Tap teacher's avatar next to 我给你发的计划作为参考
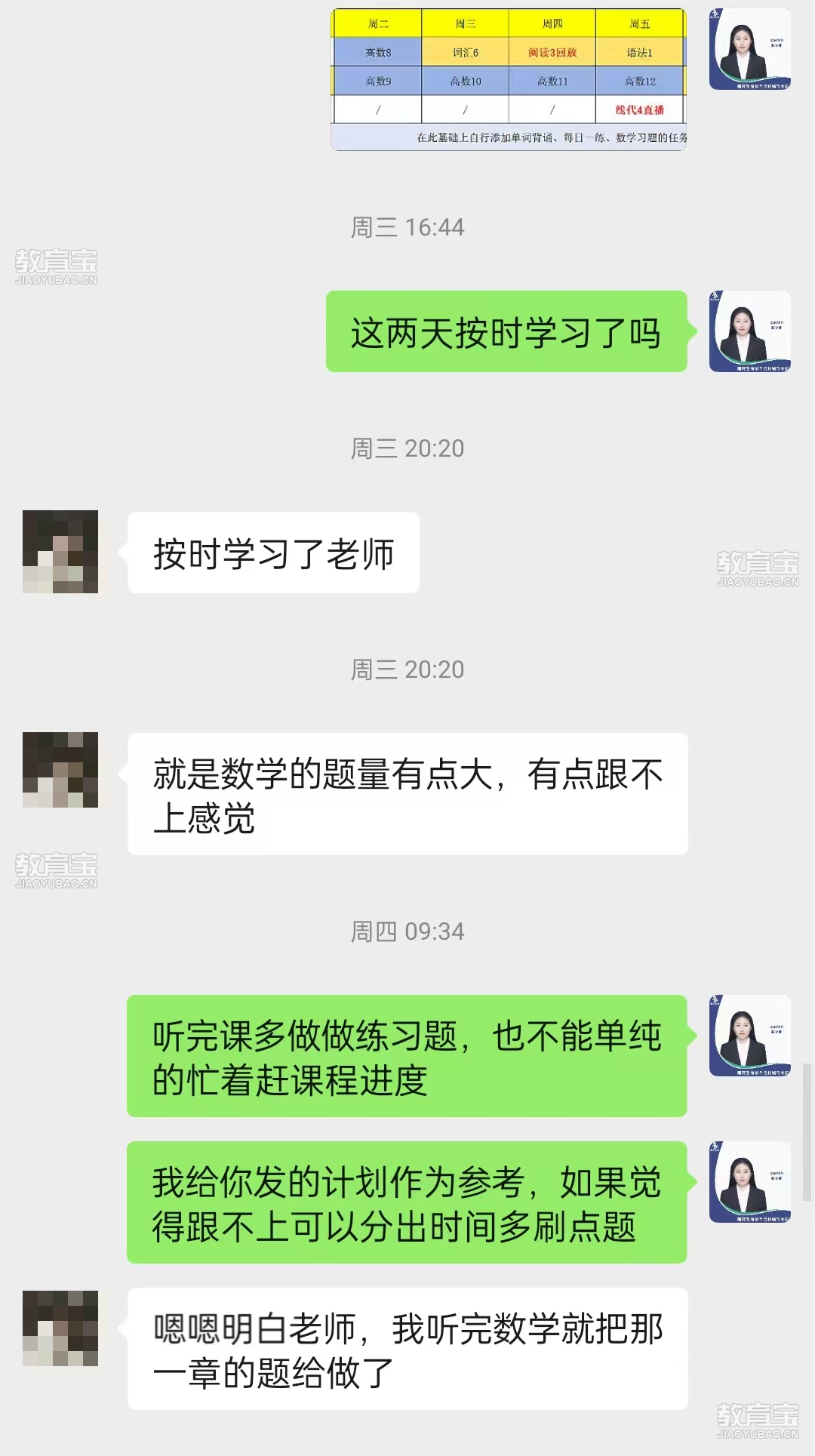This screenshot has height=1456, width=815. click(x=749, y=1182)
